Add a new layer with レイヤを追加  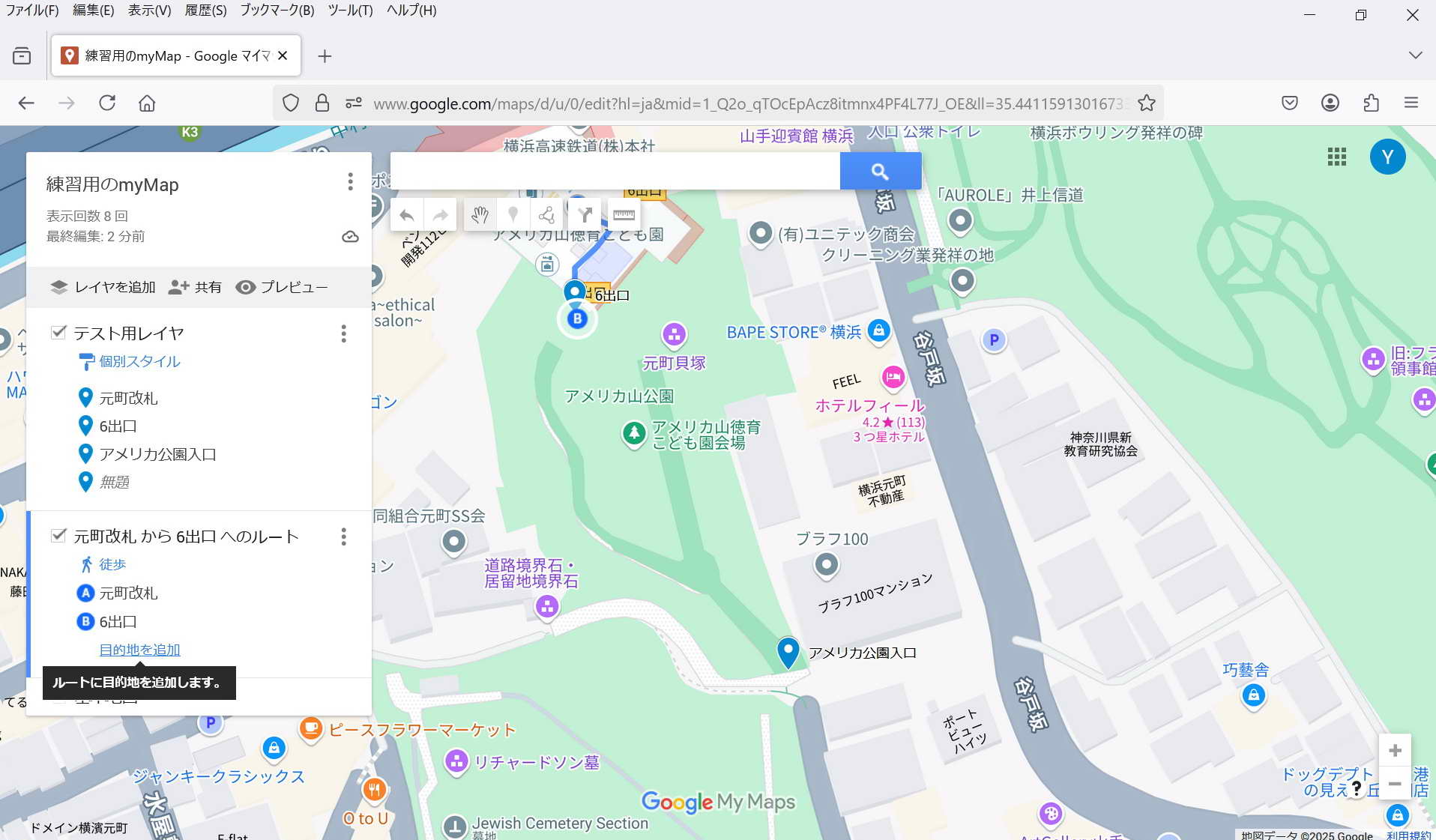[103, 287]
